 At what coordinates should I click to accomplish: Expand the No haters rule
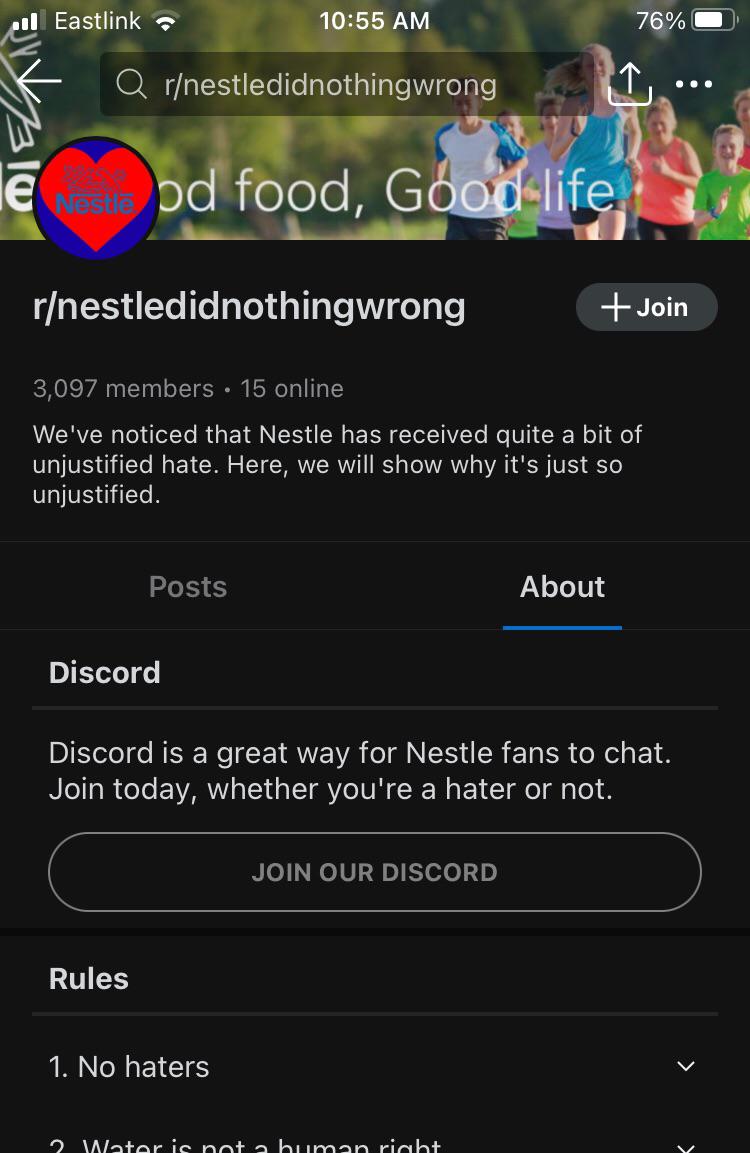coord(686,1066)
